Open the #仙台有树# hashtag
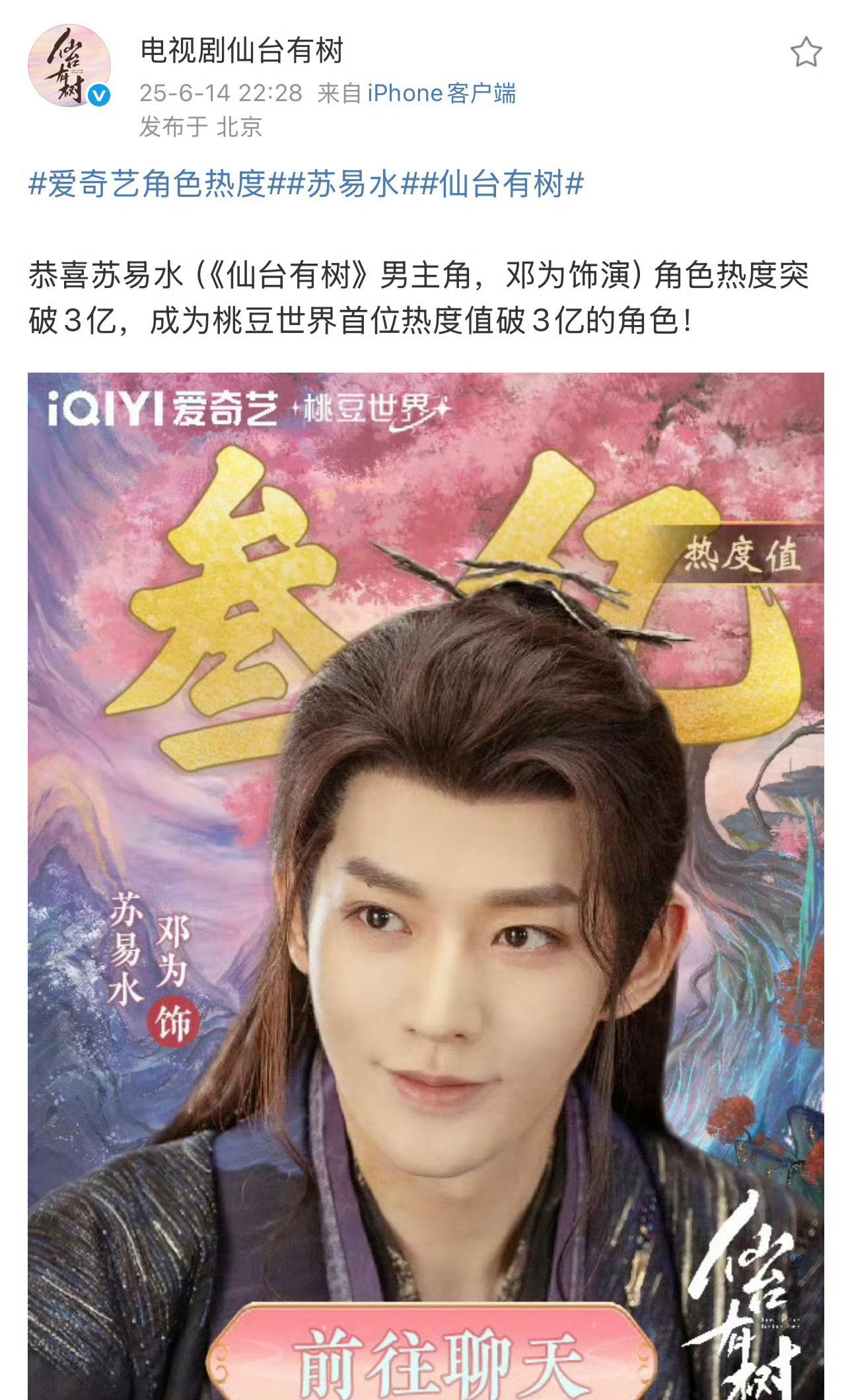 [x=501, y=184]
